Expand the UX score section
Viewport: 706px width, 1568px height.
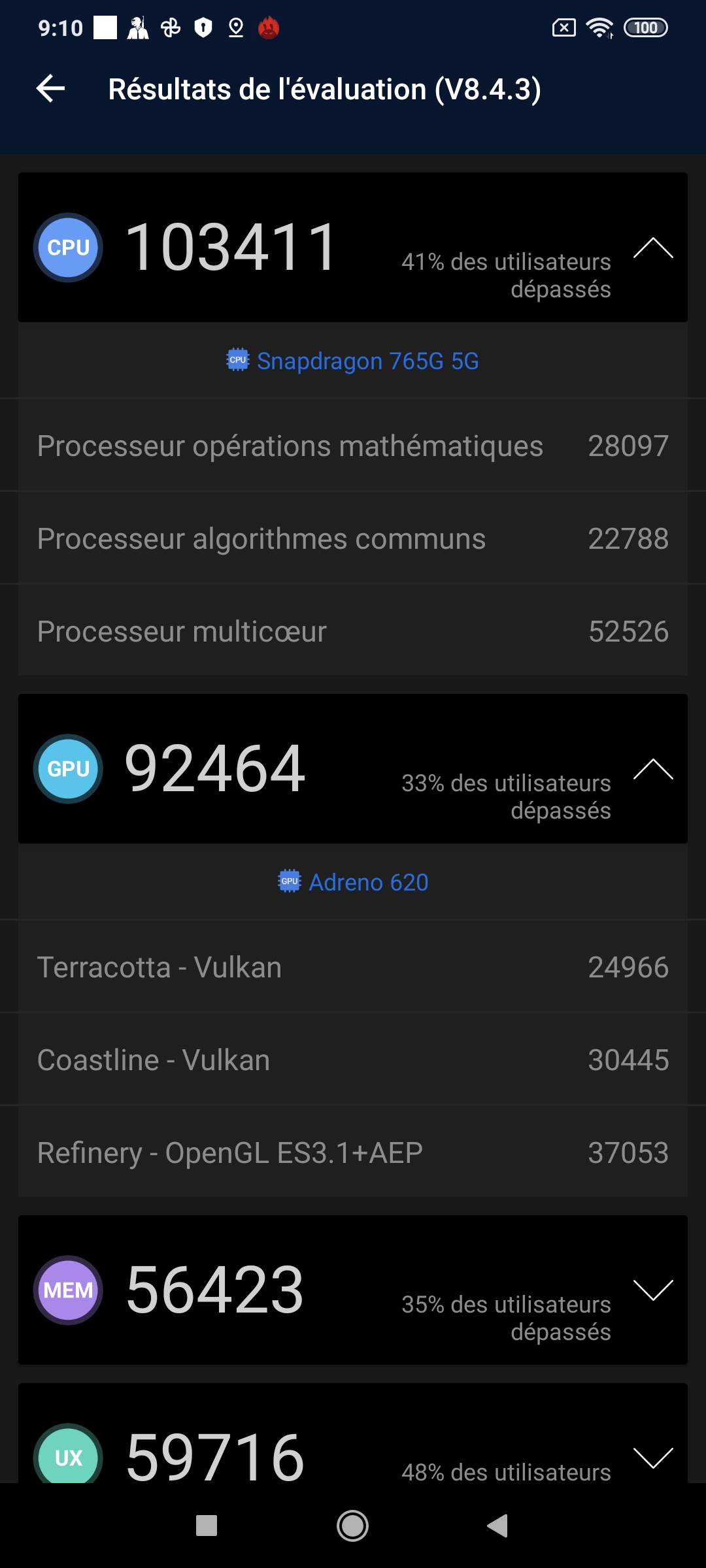653,1457
